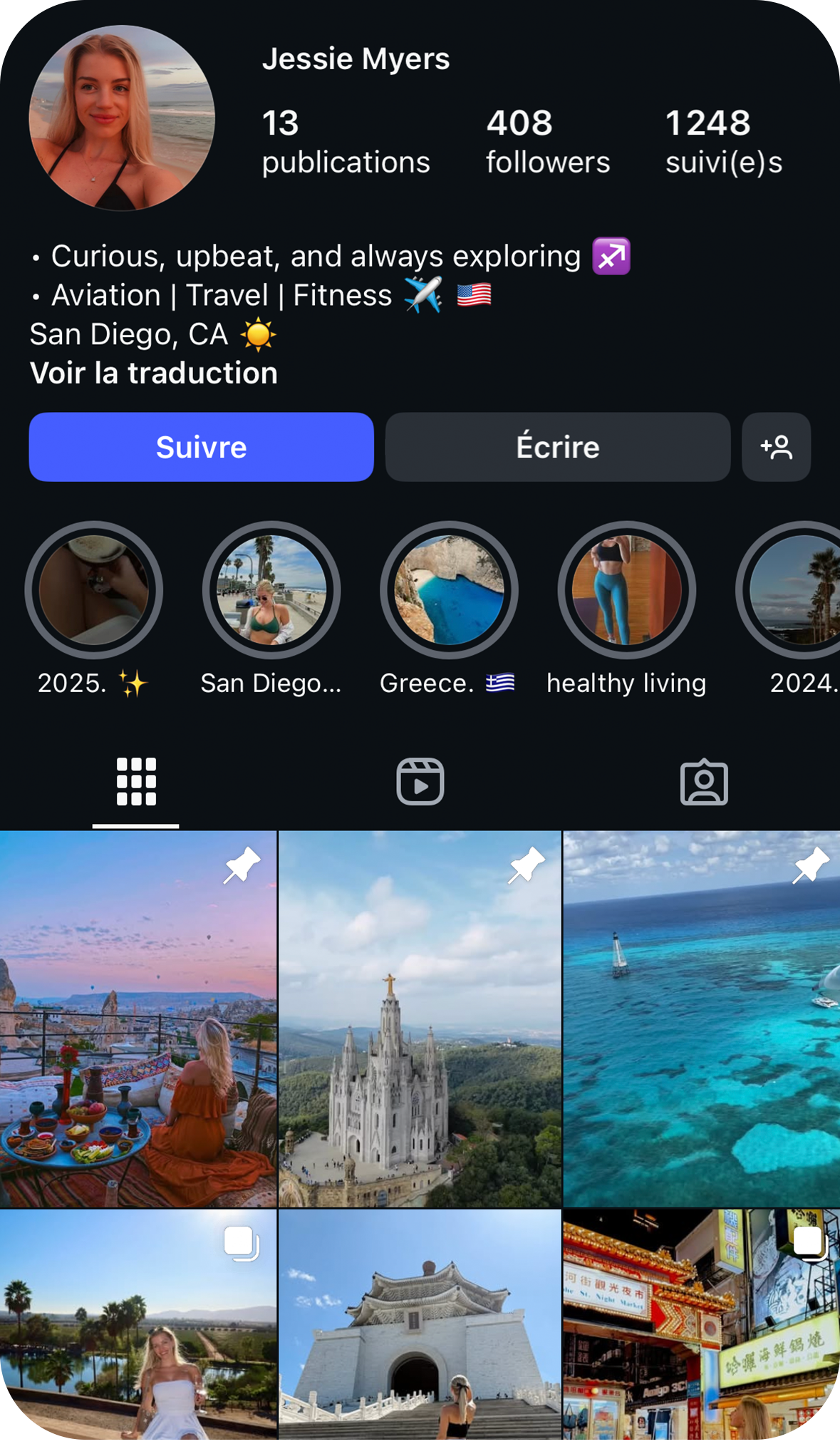Tap Voir la traduction link
Image resolution: width=840 pixels, height=1444 pixels.
pos(154,373)
